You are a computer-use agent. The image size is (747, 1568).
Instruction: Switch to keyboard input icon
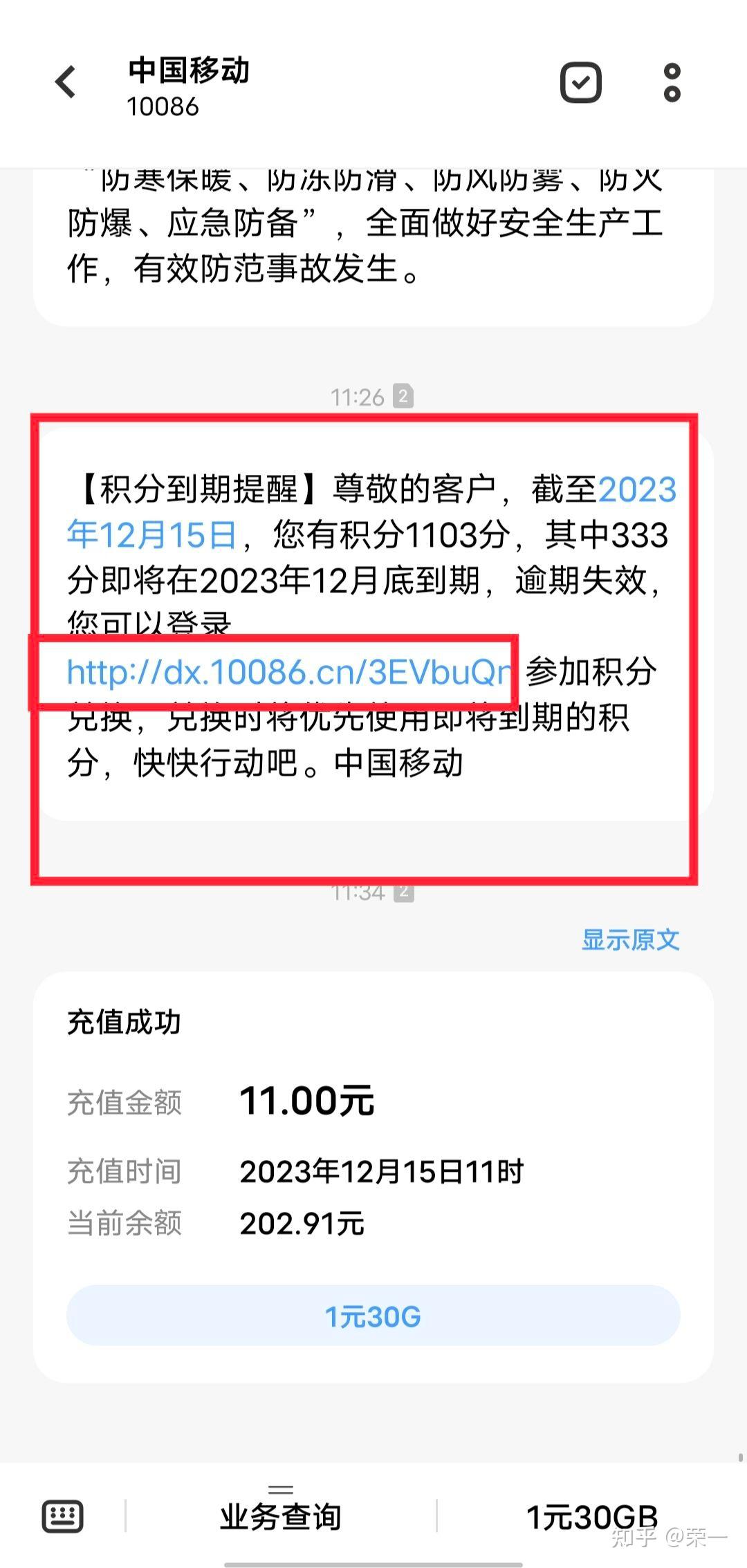click(63, 1517)
